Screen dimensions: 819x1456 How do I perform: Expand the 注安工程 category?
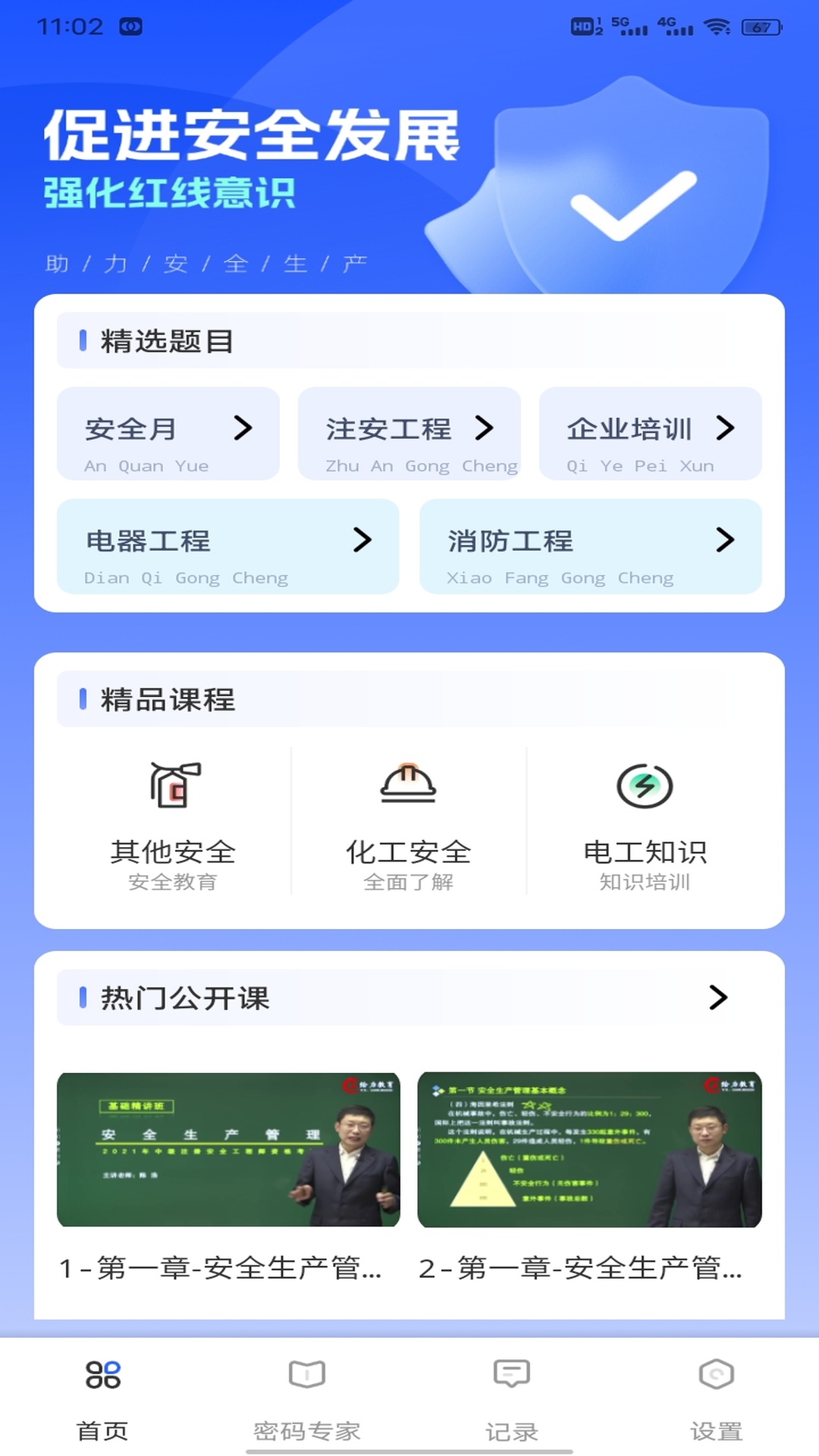[410, 433]
